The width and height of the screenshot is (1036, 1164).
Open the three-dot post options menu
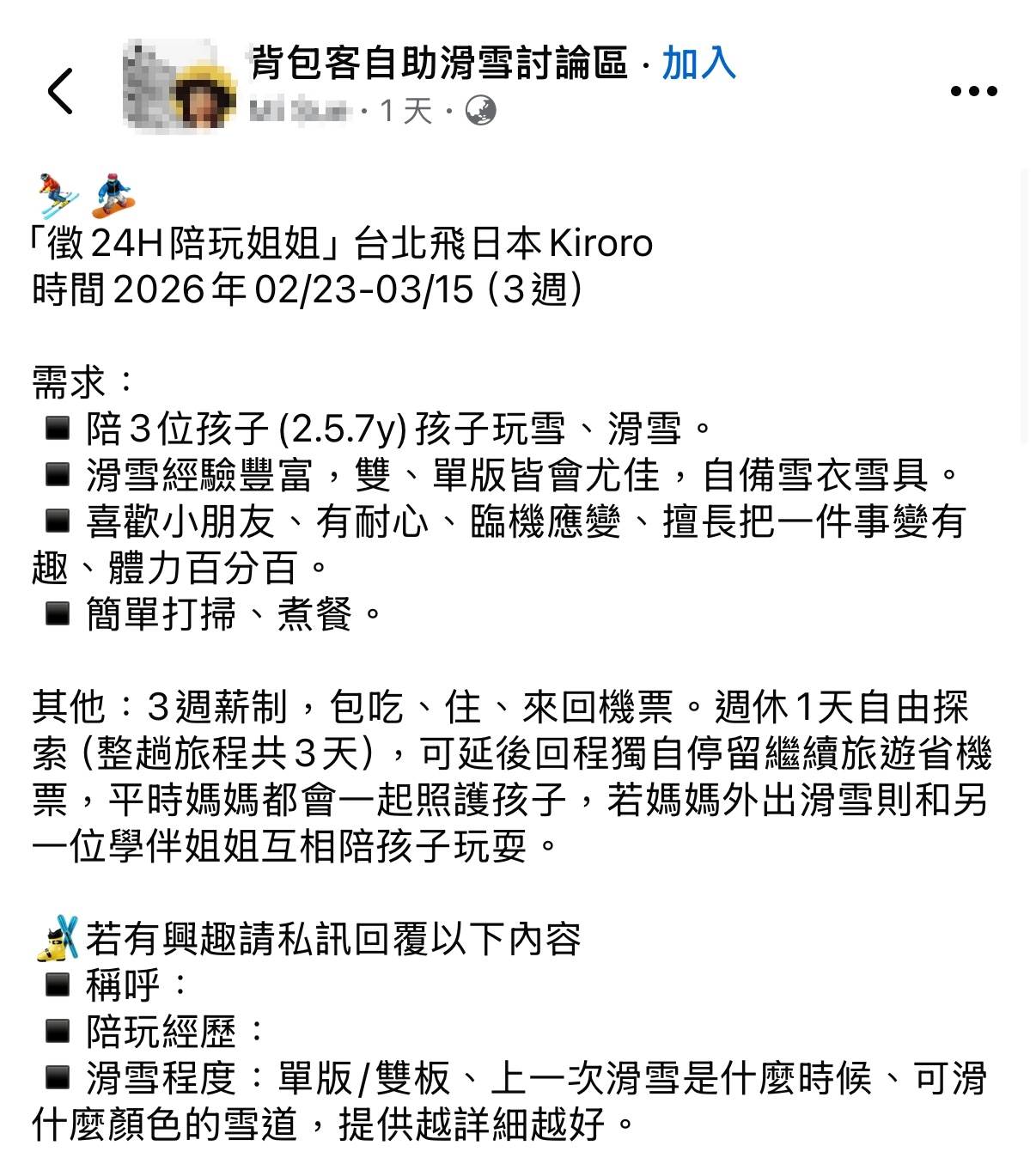[973, 91]
